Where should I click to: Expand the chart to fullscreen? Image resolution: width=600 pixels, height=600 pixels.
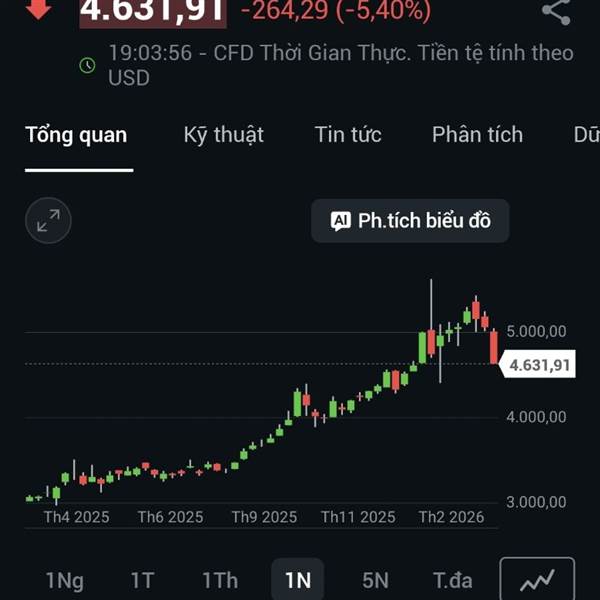[48, 221]
